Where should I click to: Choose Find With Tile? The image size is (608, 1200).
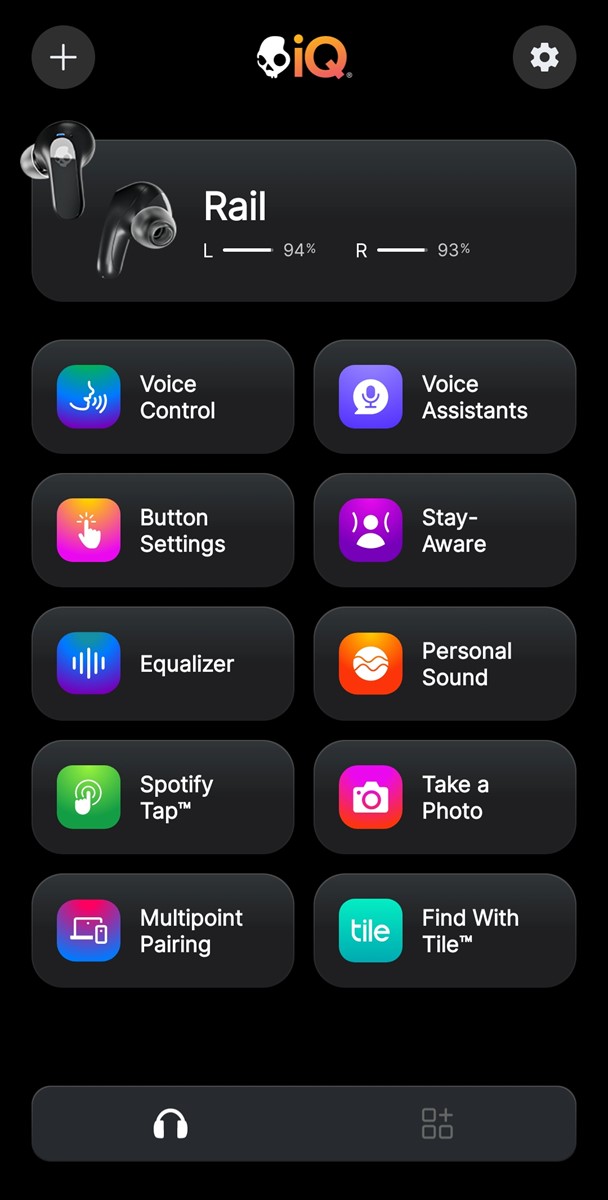(x=445, y=931)
